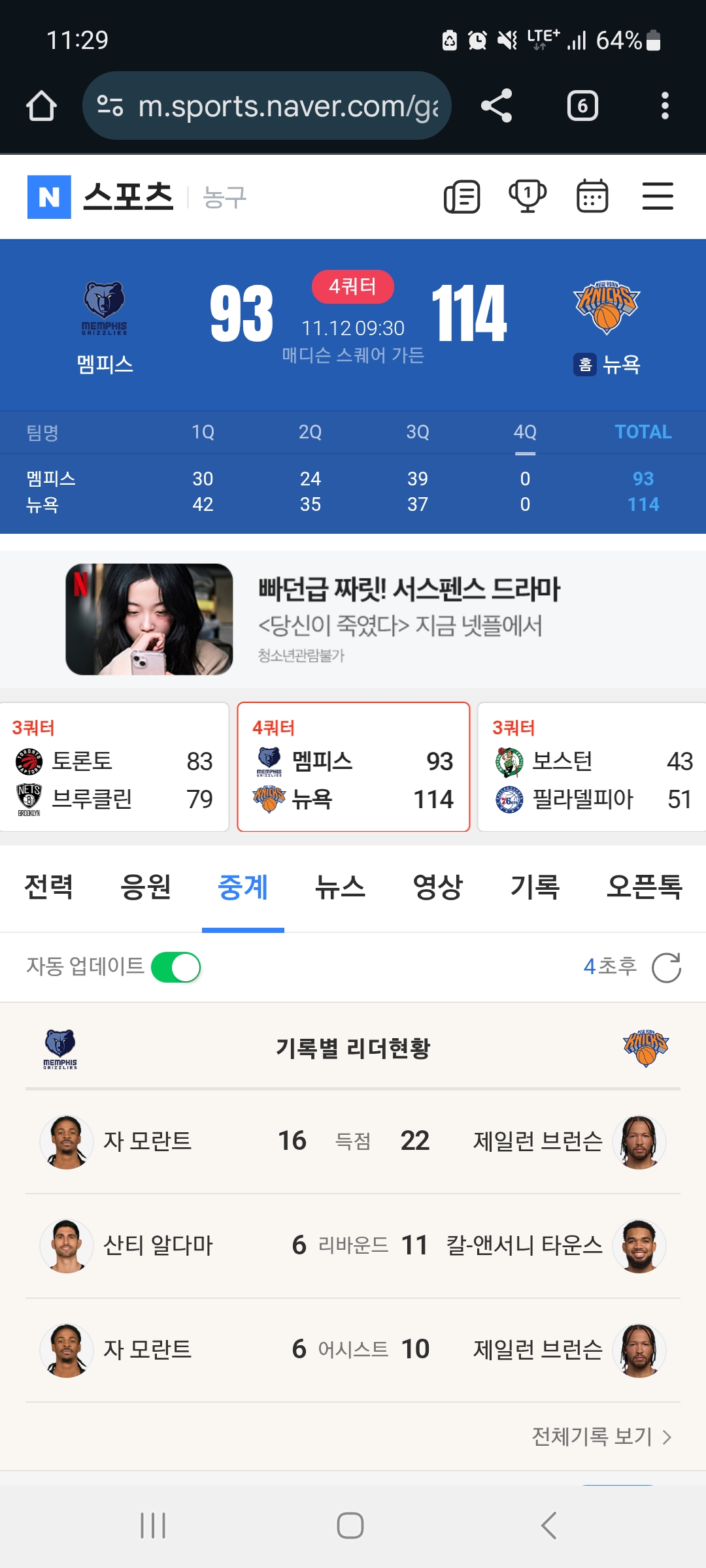Open the Toronto vs Brooklyn game card
The width and height of the screenshot is (706, 1568).
click(114, 767)
